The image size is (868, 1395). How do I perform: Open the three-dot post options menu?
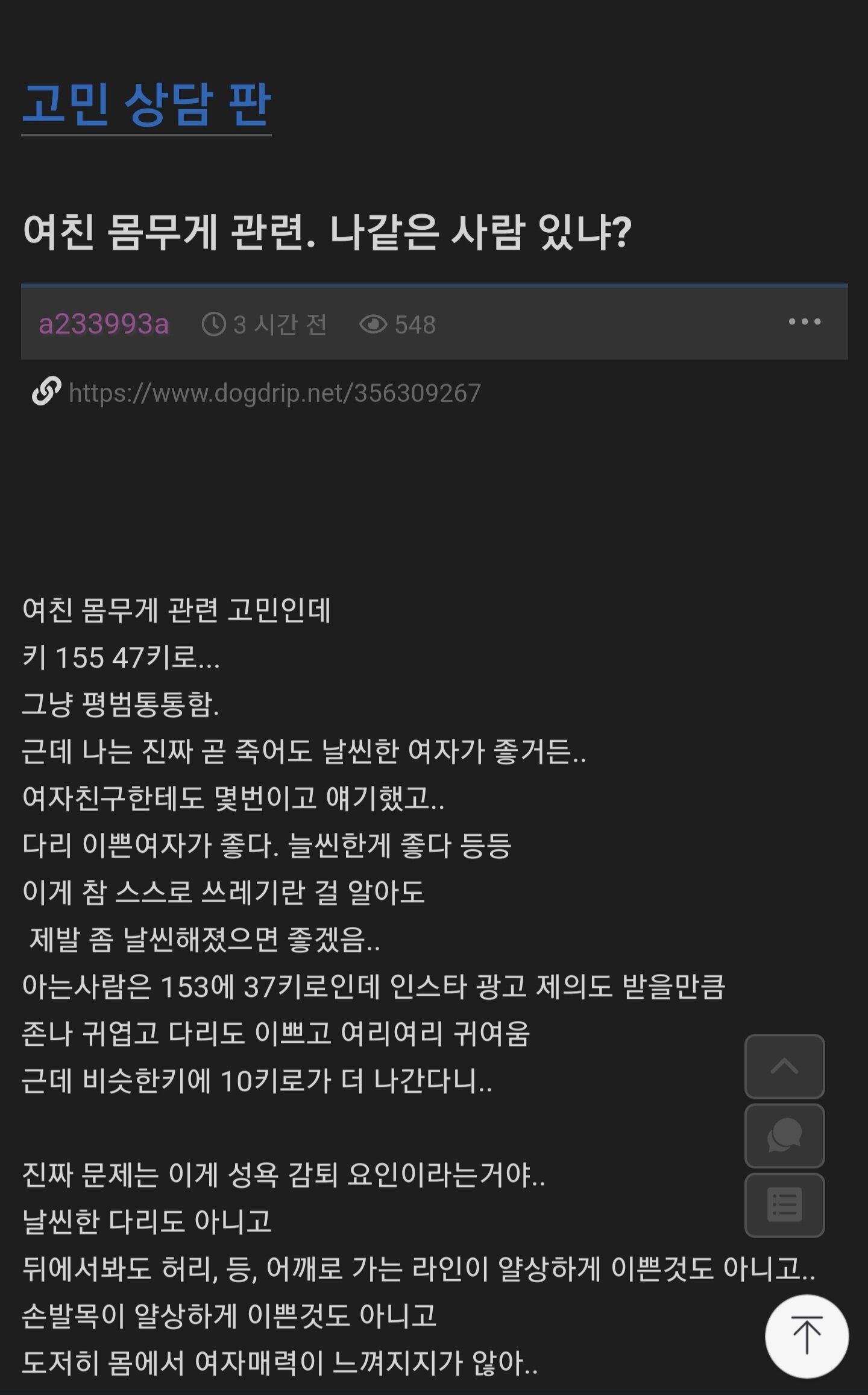tap(804, 322)
